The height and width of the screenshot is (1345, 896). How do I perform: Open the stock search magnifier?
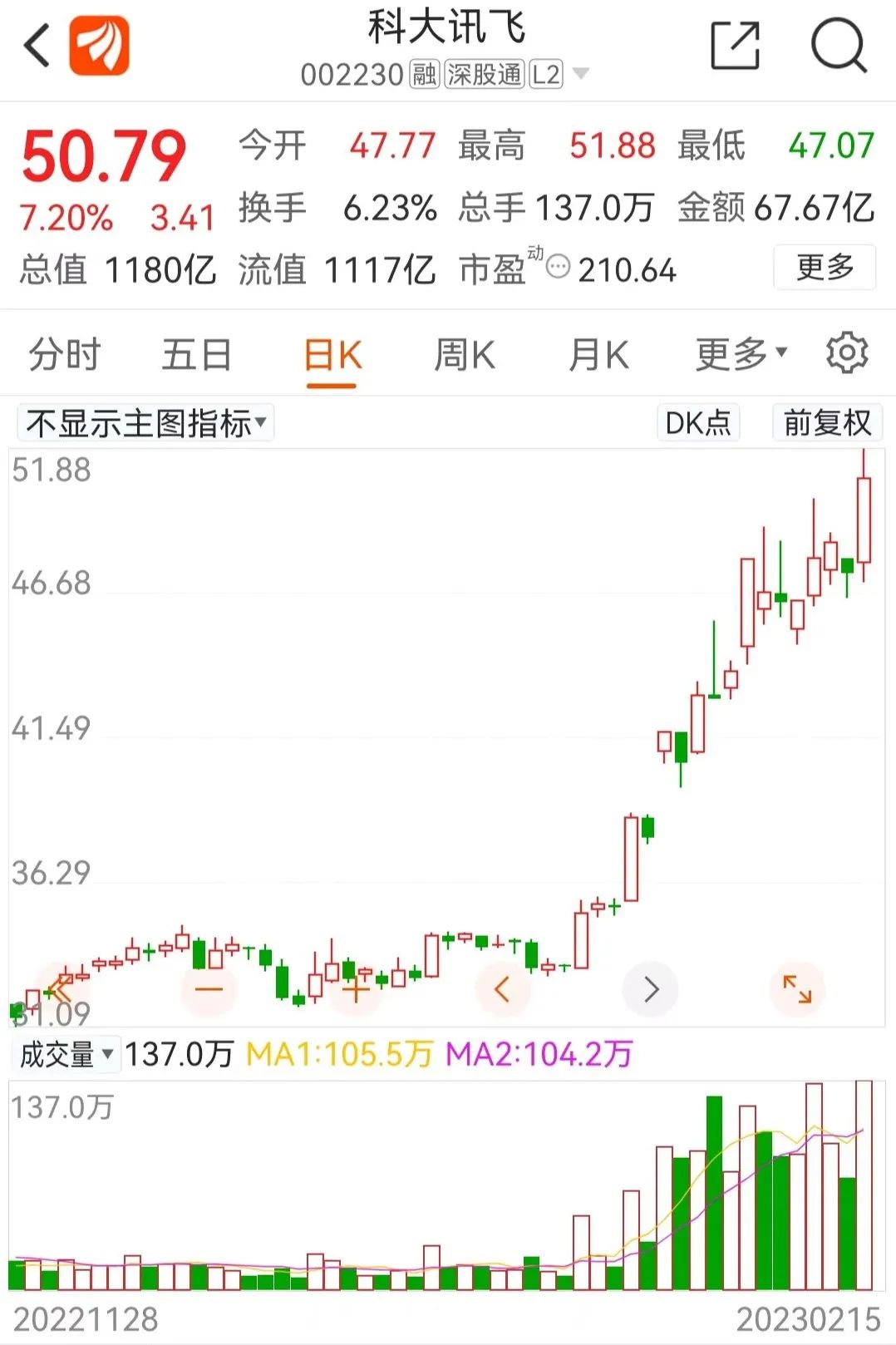838,46
